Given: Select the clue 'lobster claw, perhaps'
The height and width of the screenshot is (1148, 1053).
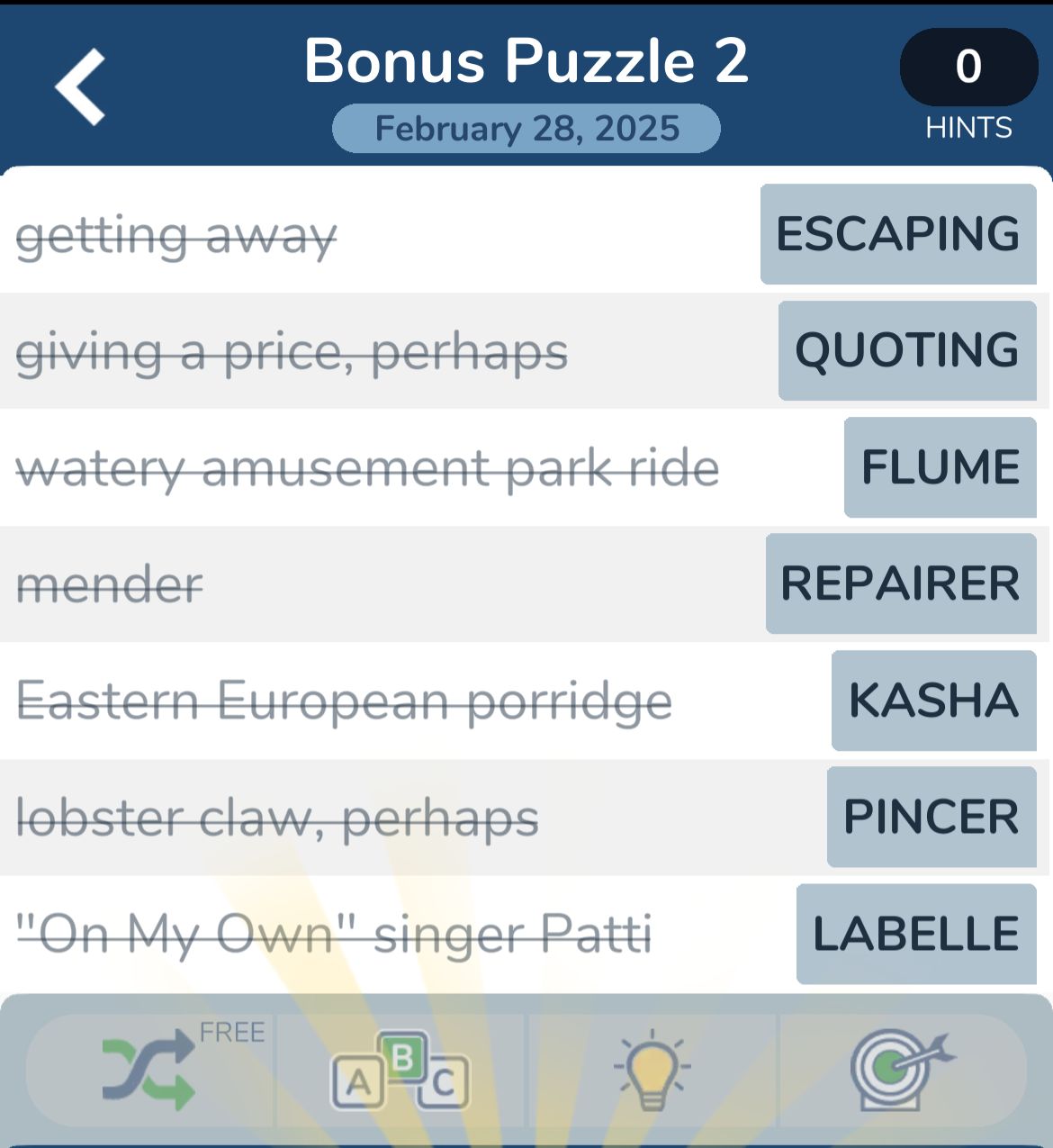Looking at the screenshot, I should point(278,818).
